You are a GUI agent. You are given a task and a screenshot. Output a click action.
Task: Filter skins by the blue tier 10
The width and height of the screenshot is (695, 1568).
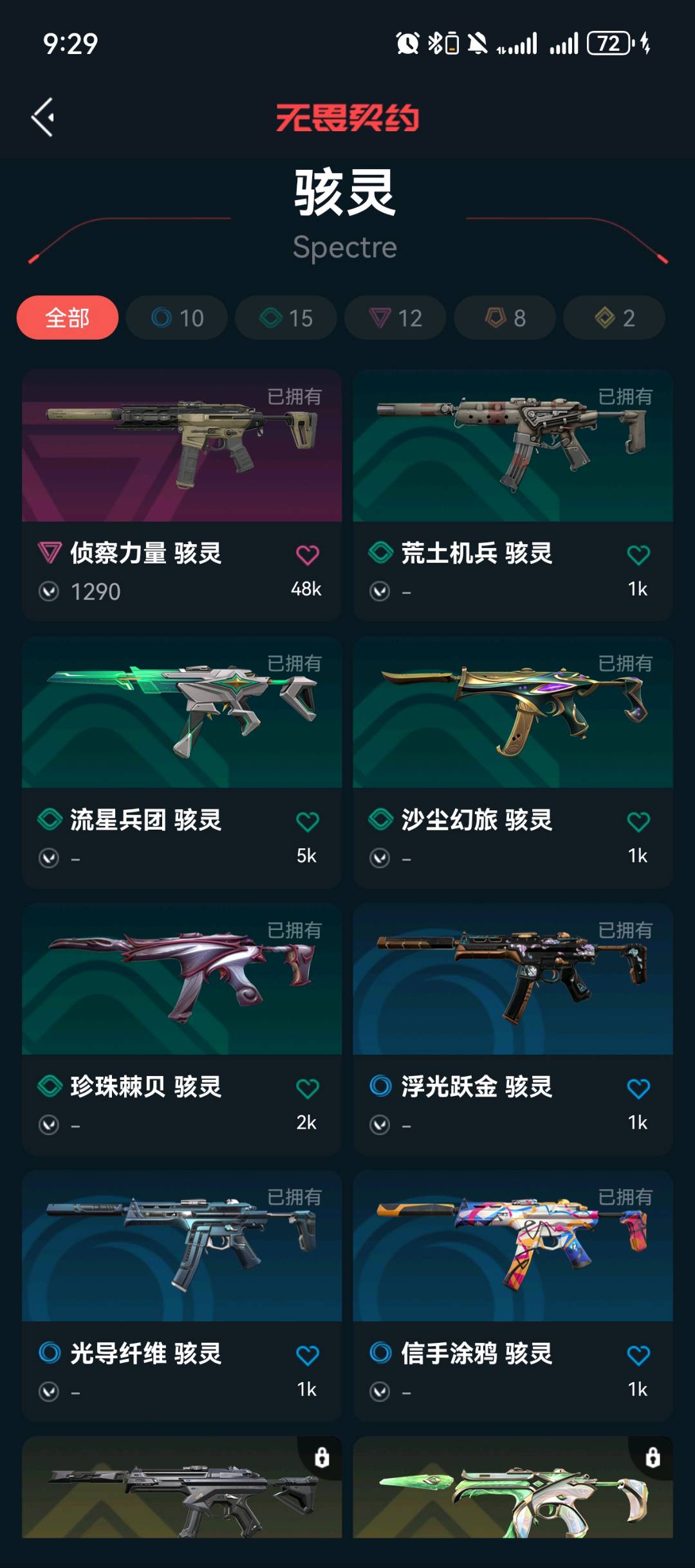pos(177,318)
